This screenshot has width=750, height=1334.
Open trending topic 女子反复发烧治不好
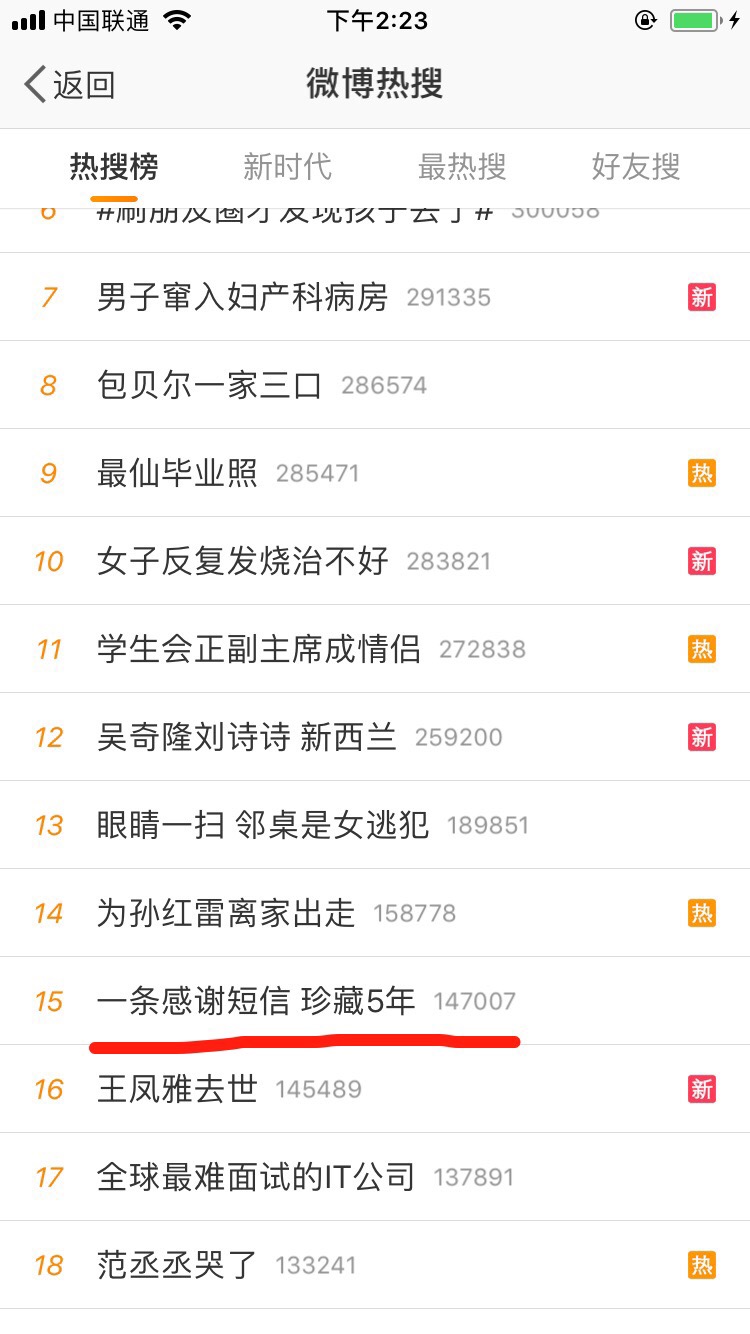pyautogui.click(x=375, y=561)
